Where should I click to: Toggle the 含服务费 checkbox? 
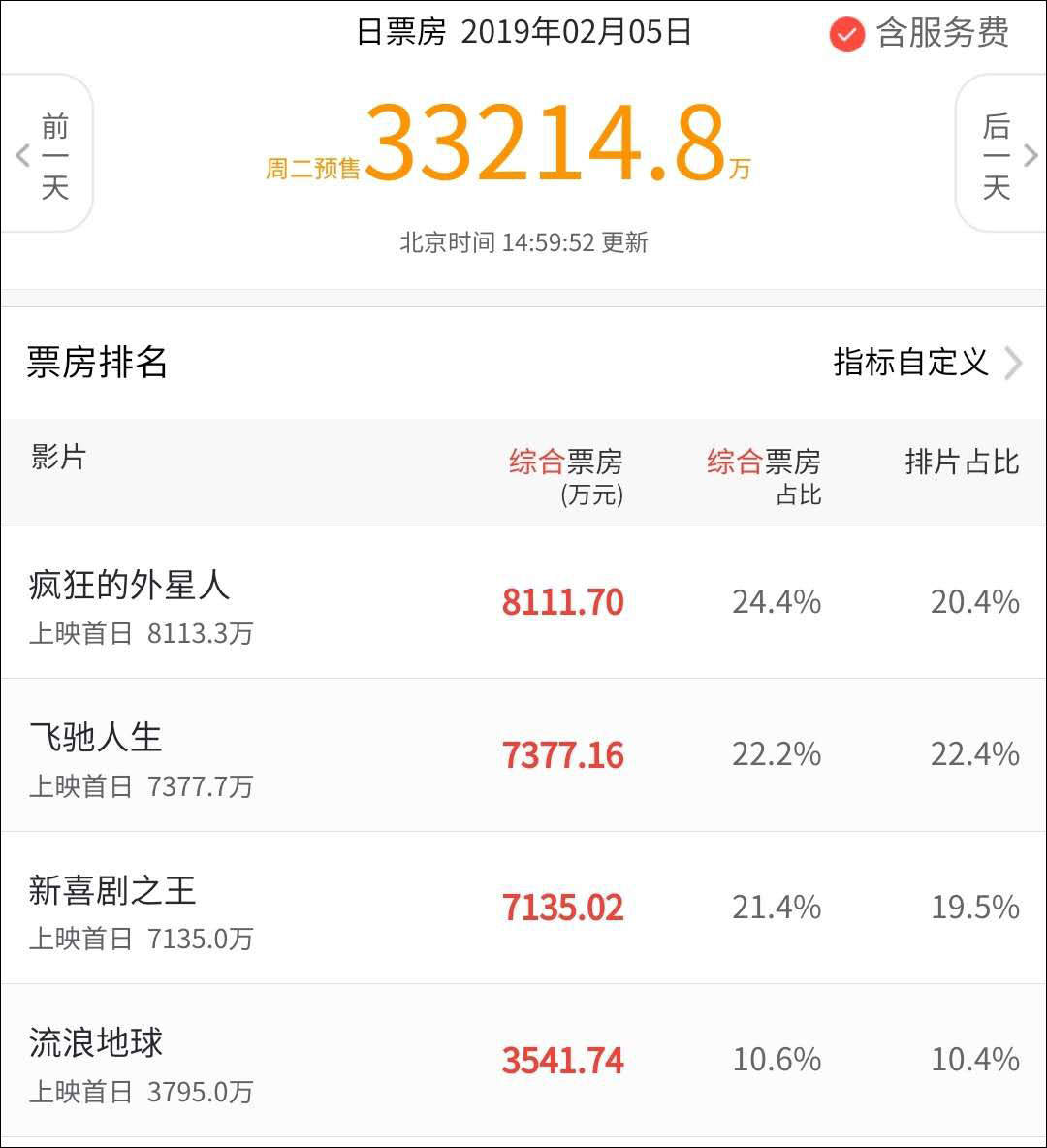tap(846, 34)
